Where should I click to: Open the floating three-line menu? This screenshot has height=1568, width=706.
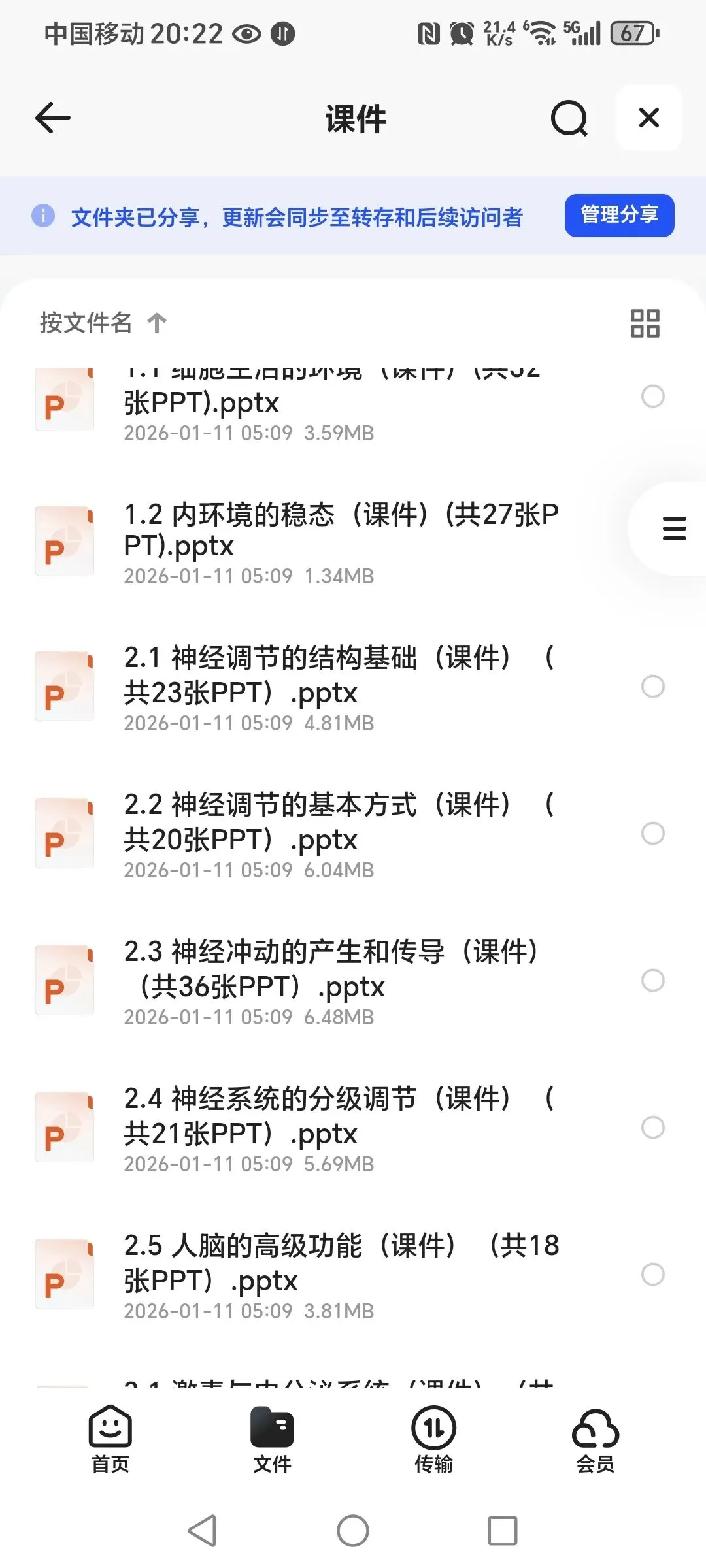tap(674, 529)
